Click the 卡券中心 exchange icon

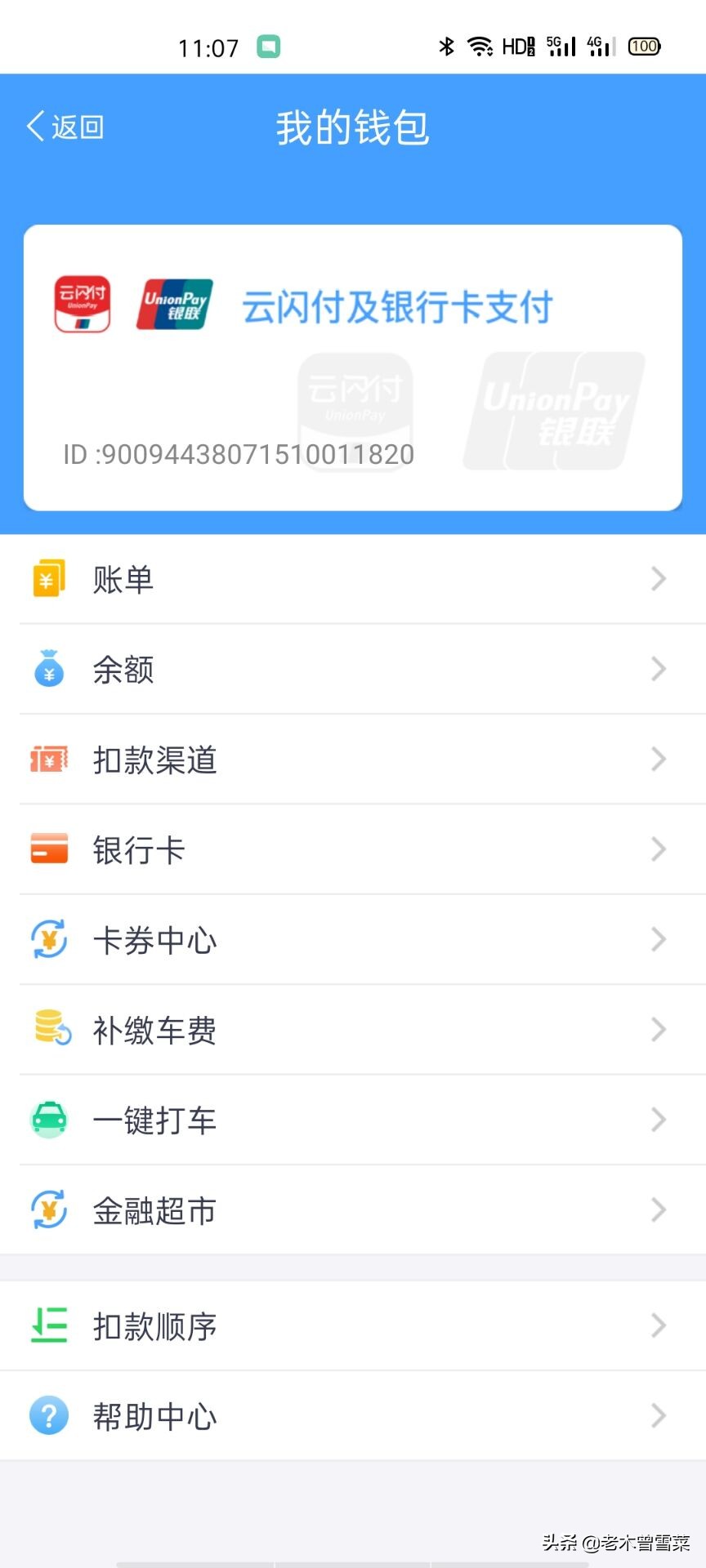pyautogui.click(x=49, y=939)
